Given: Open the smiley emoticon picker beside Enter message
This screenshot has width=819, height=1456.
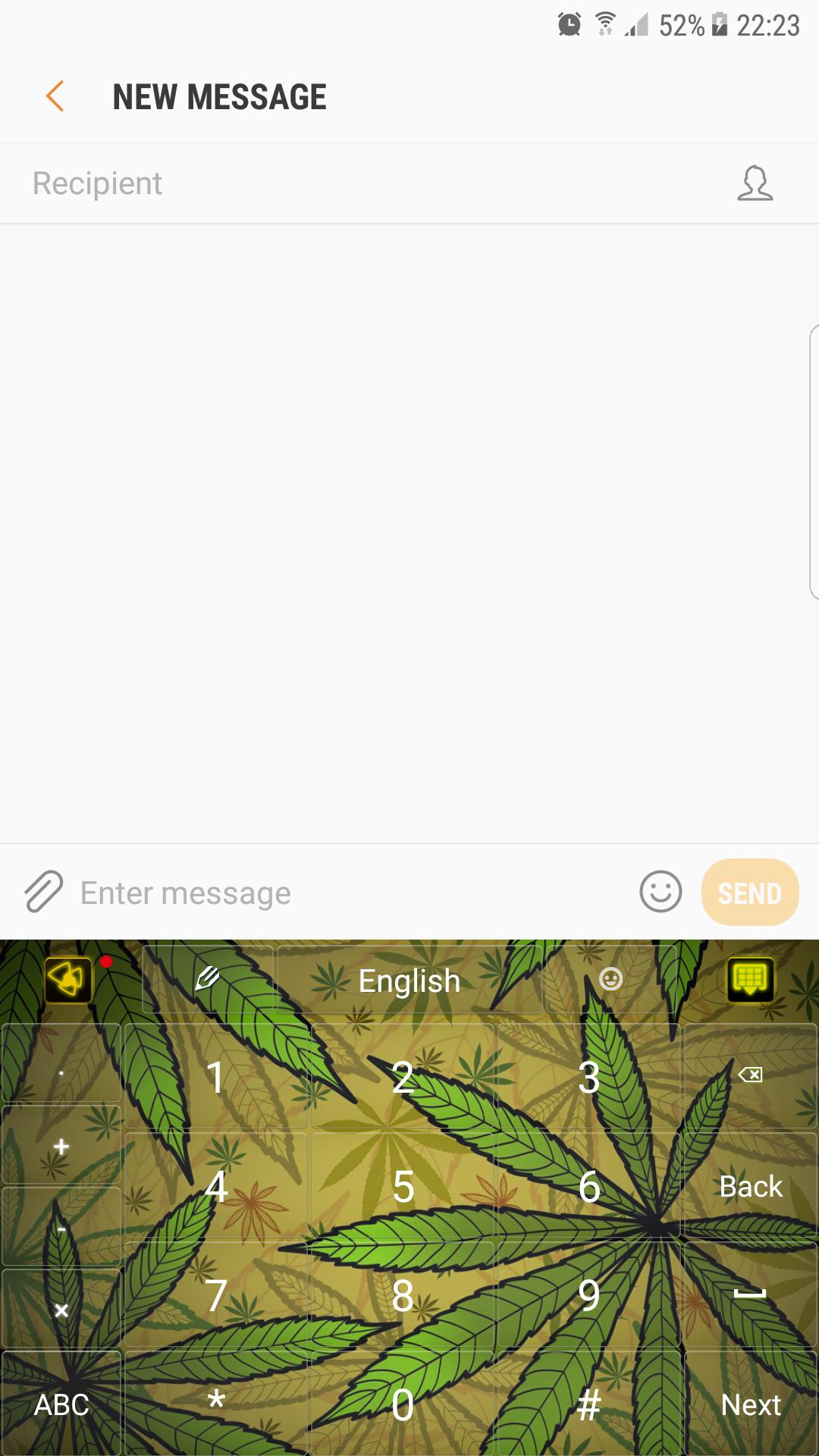Looking at the screenshot, I should click(659, 893).
